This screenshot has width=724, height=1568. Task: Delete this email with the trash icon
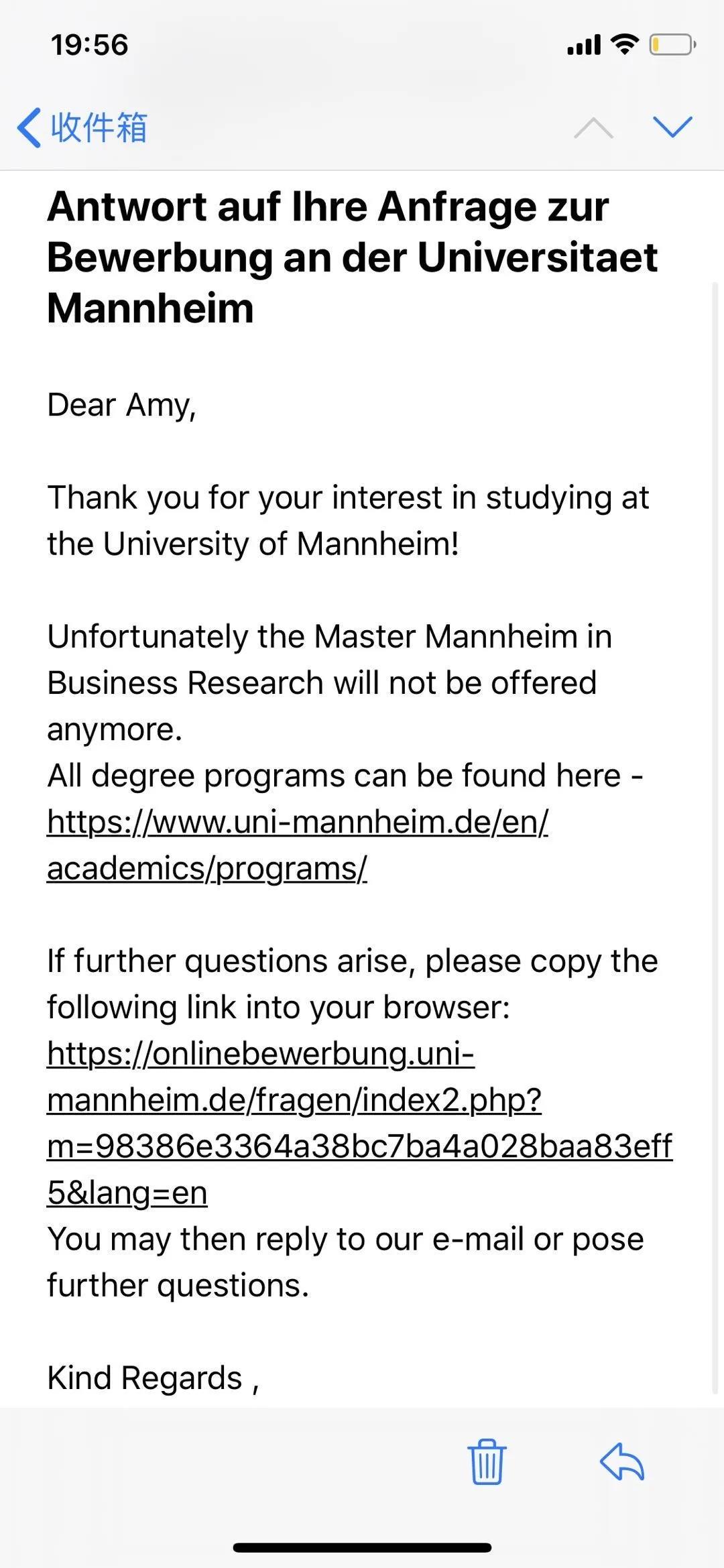click(487, 1461)
